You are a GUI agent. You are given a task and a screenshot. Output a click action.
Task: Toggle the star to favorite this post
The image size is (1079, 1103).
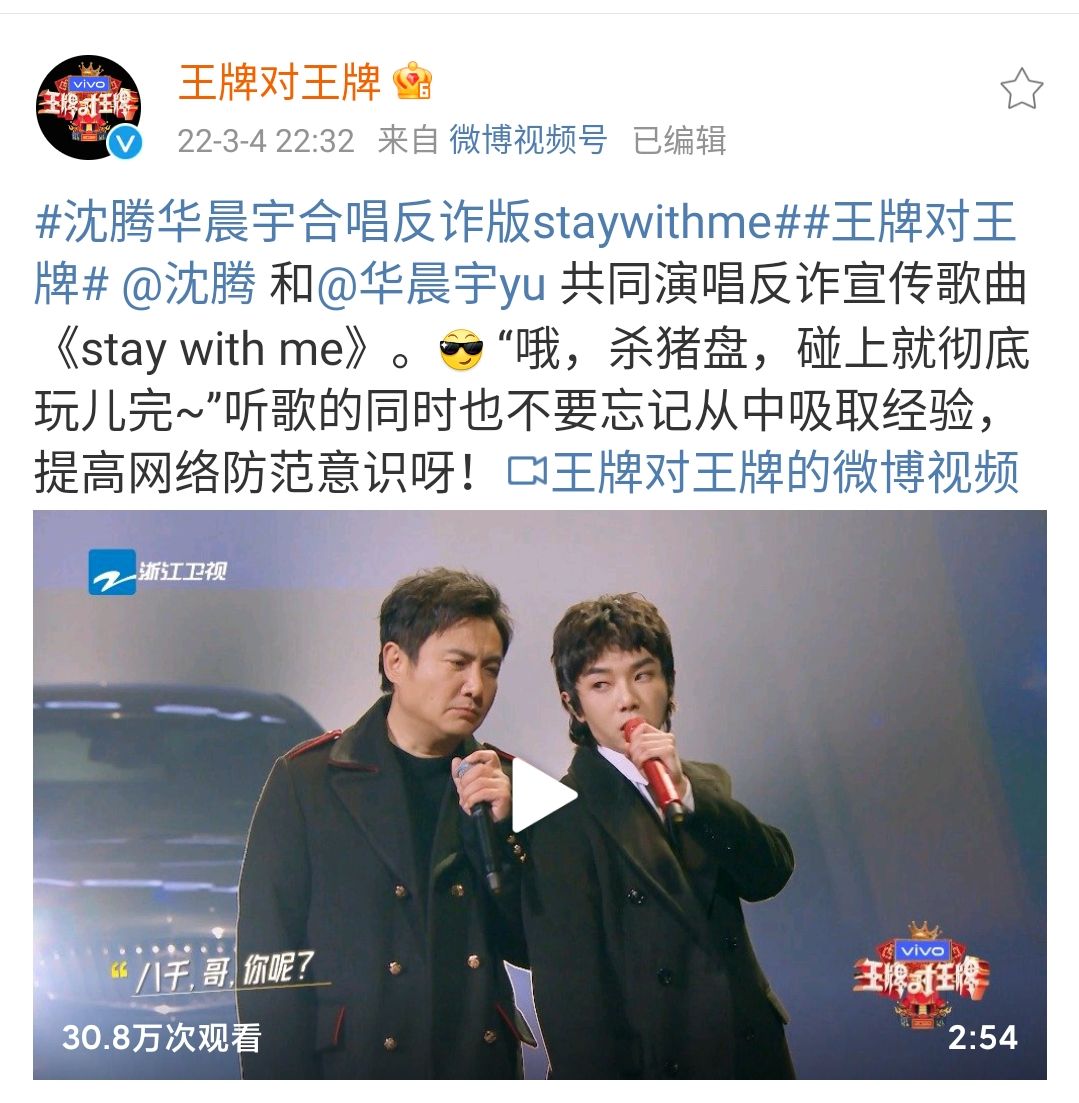1022,88
